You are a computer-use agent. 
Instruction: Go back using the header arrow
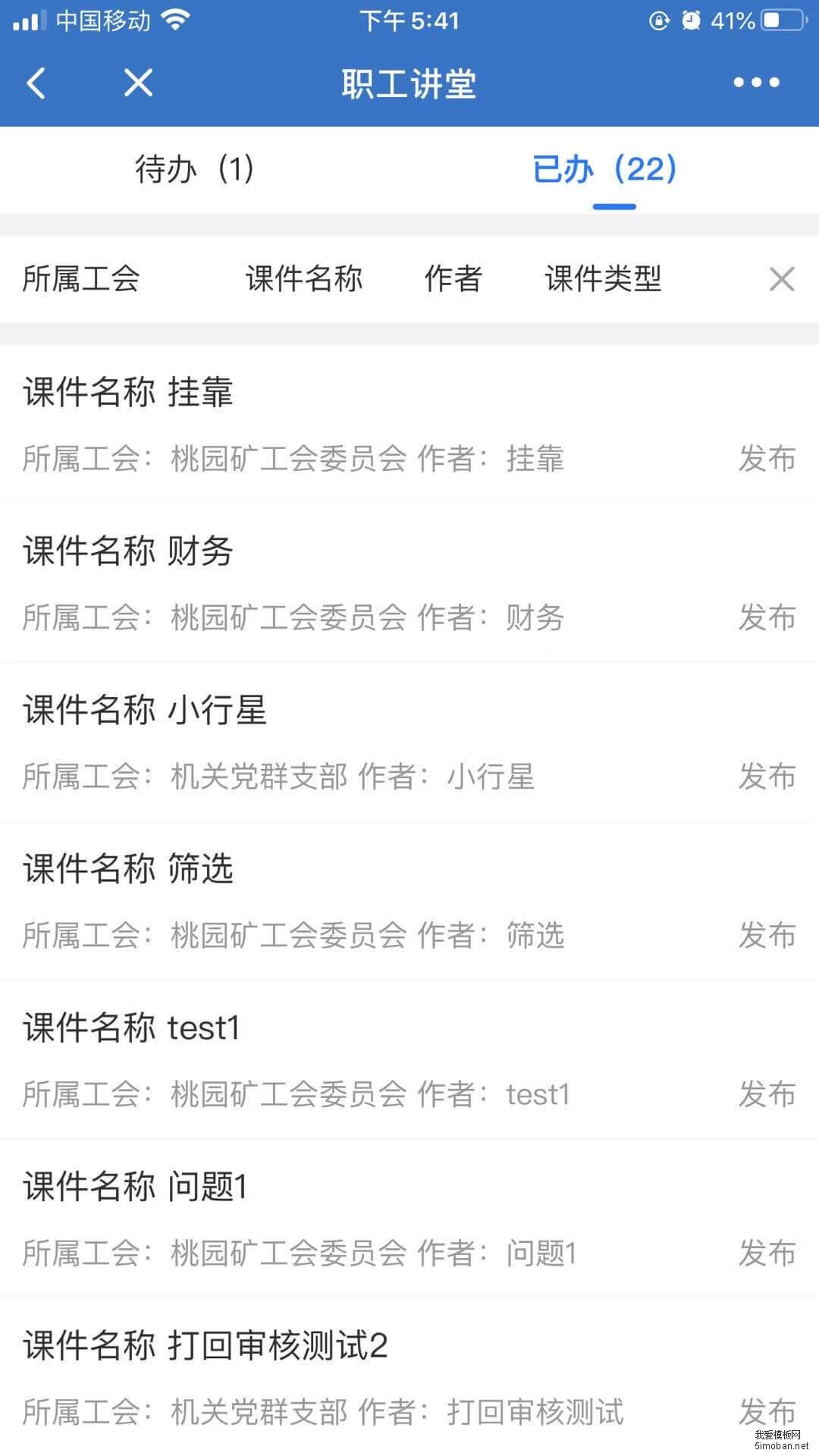(x=36, y=83)
